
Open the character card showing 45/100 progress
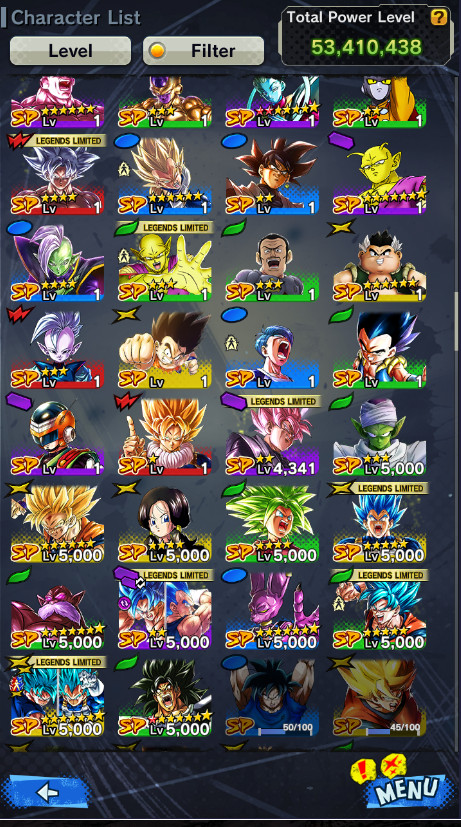click(379, 697)
